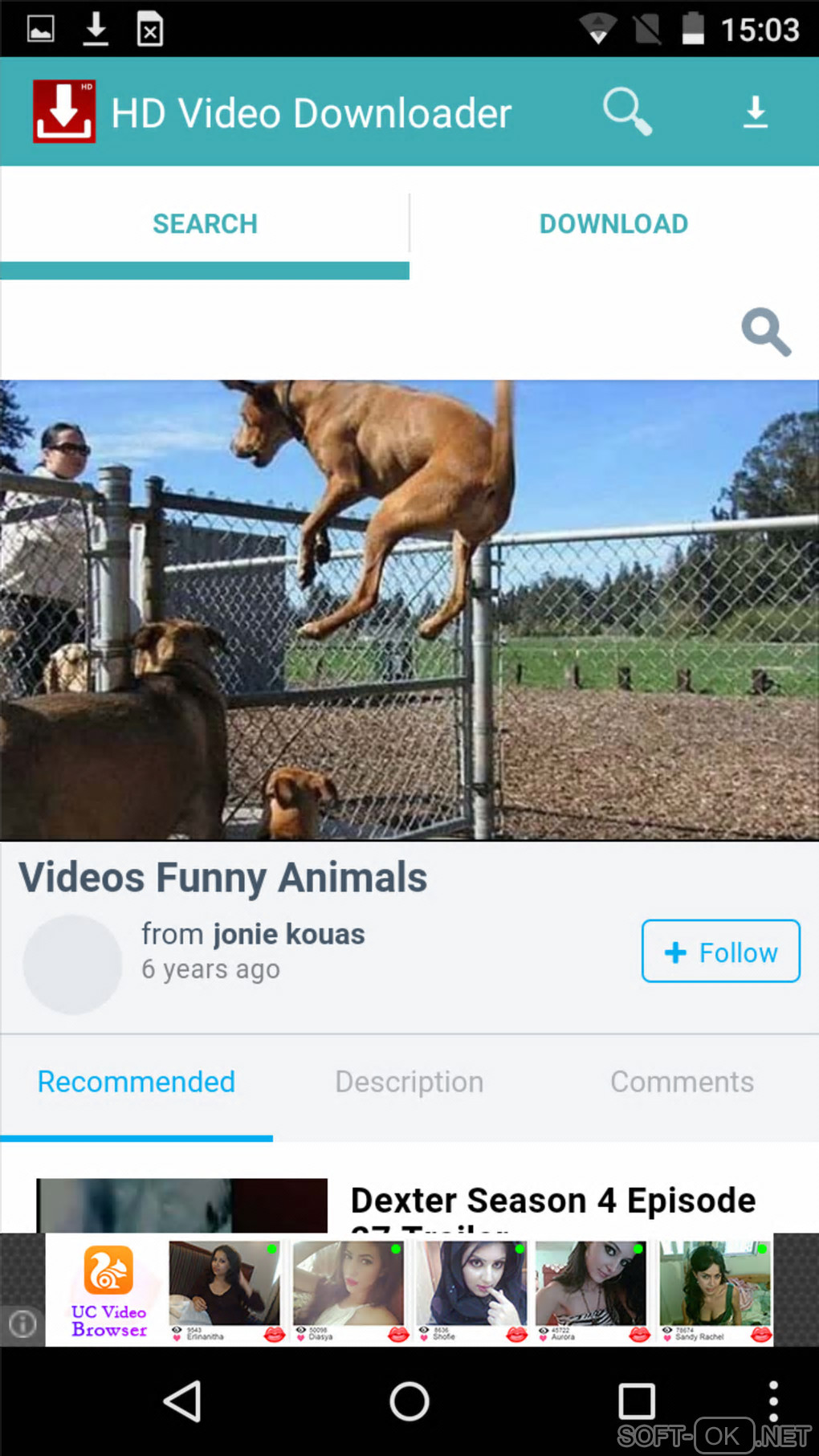
Task: Switch to the DOWNLOAD tab
Action: (x=613, y=224)
